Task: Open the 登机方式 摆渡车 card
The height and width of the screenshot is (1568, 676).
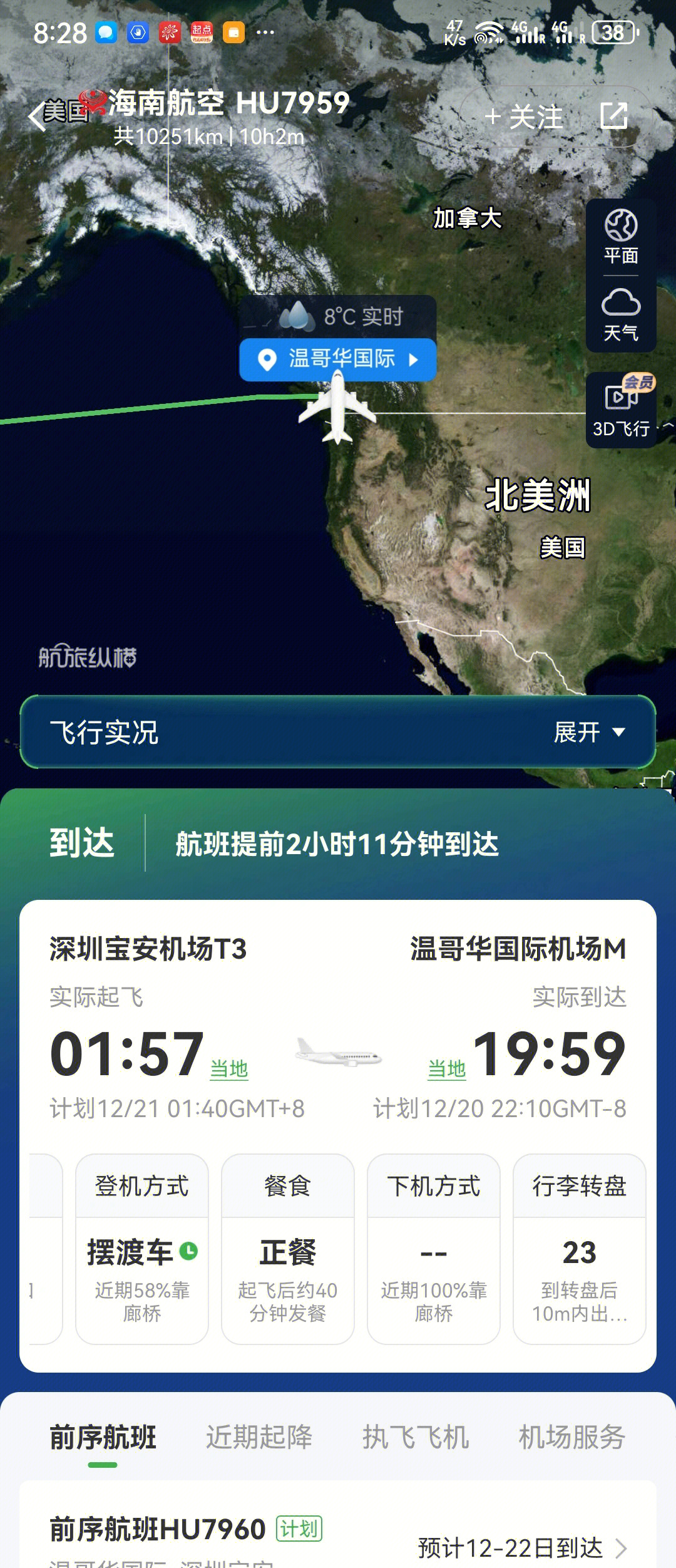Action: (142, 1249)
